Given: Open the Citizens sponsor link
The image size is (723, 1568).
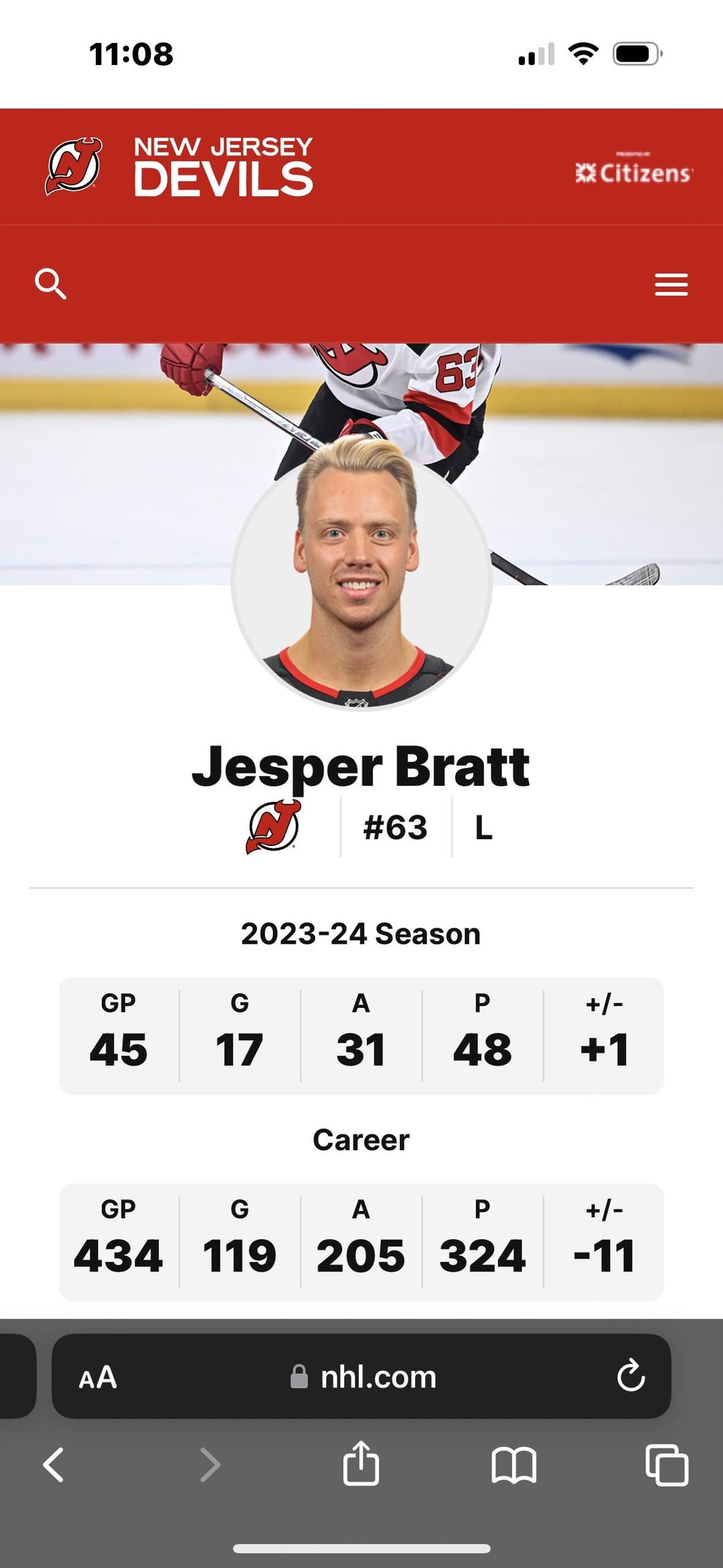Looking at the screenshot, I should 633,171.
